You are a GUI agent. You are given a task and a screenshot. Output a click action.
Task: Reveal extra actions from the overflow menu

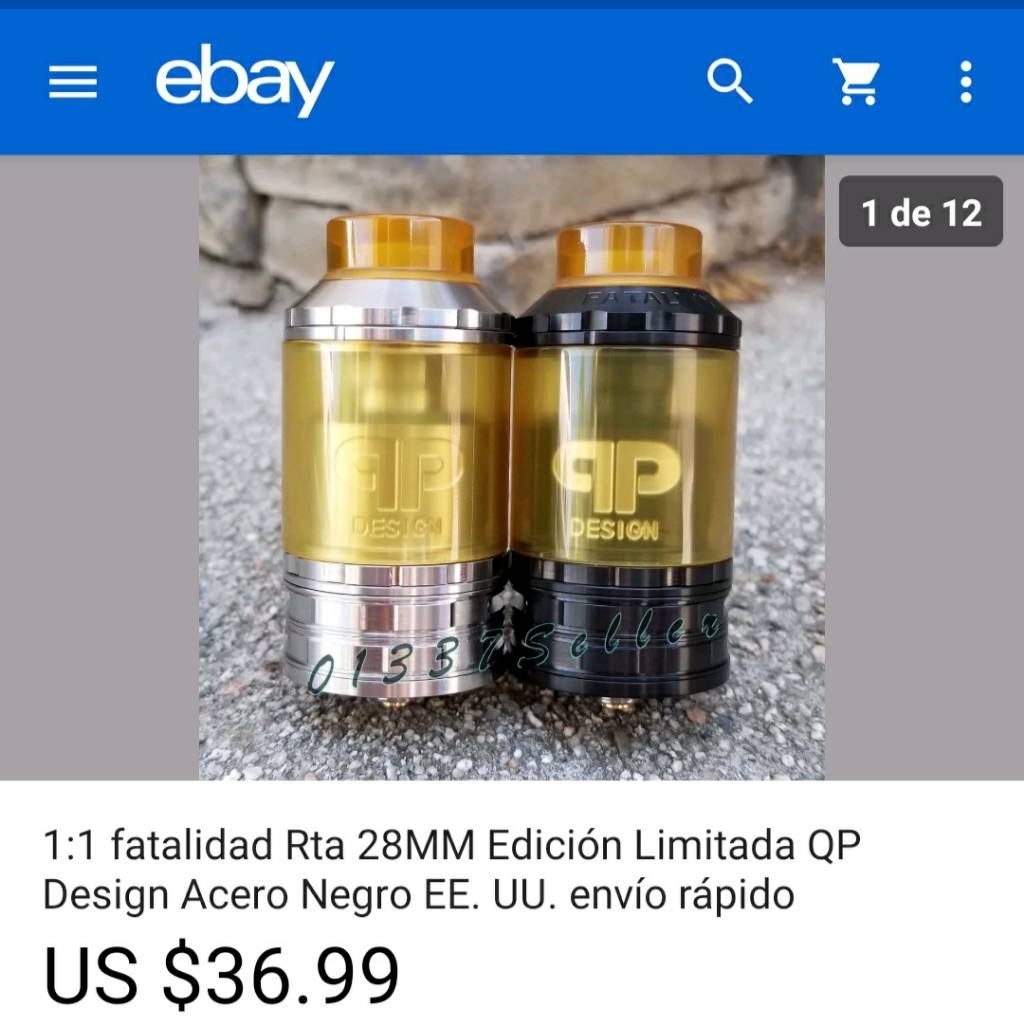tap(963, 82)
